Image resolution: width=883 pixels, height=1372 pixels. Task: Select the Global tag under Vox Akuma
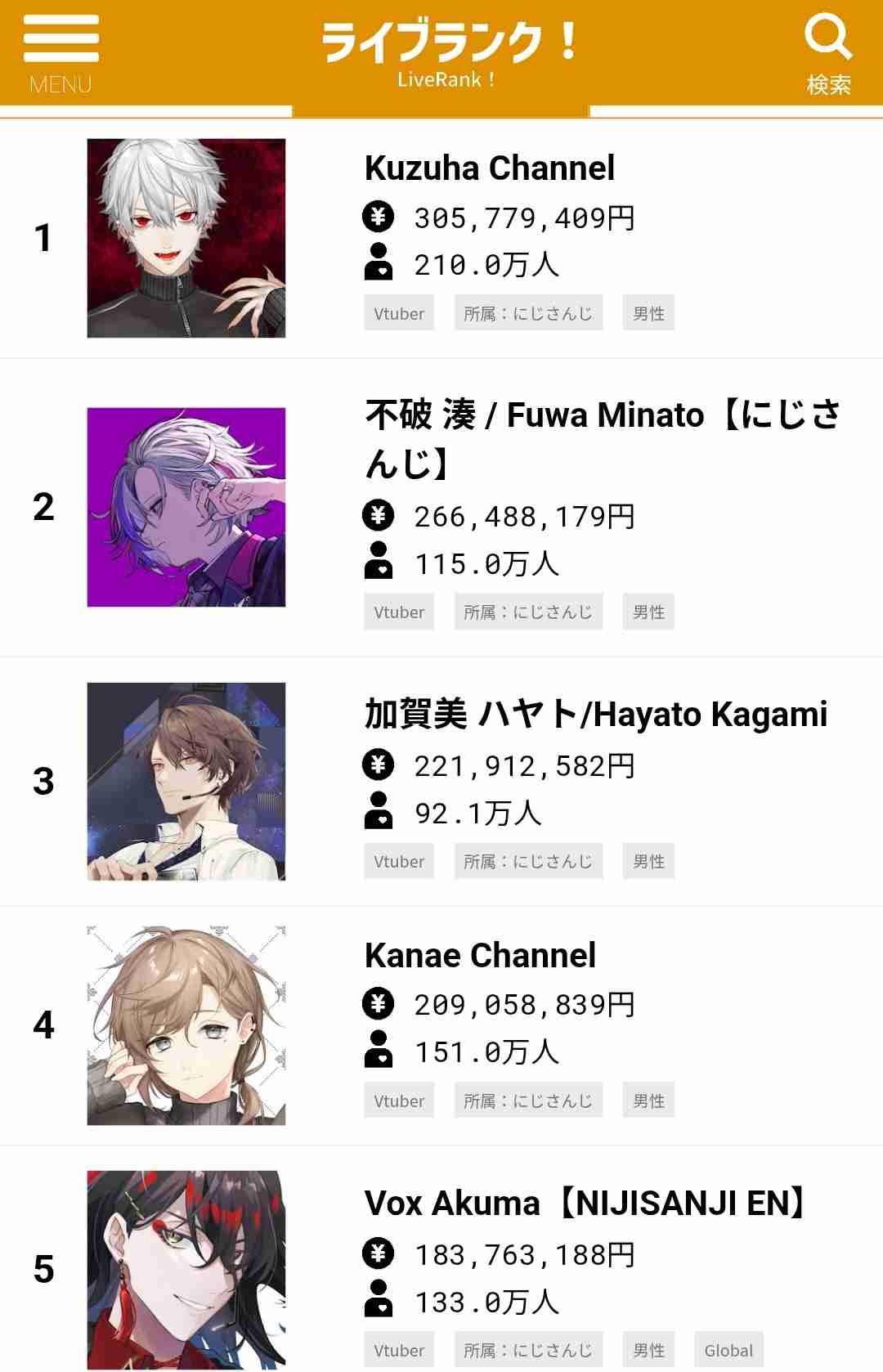click(728, 1350)
